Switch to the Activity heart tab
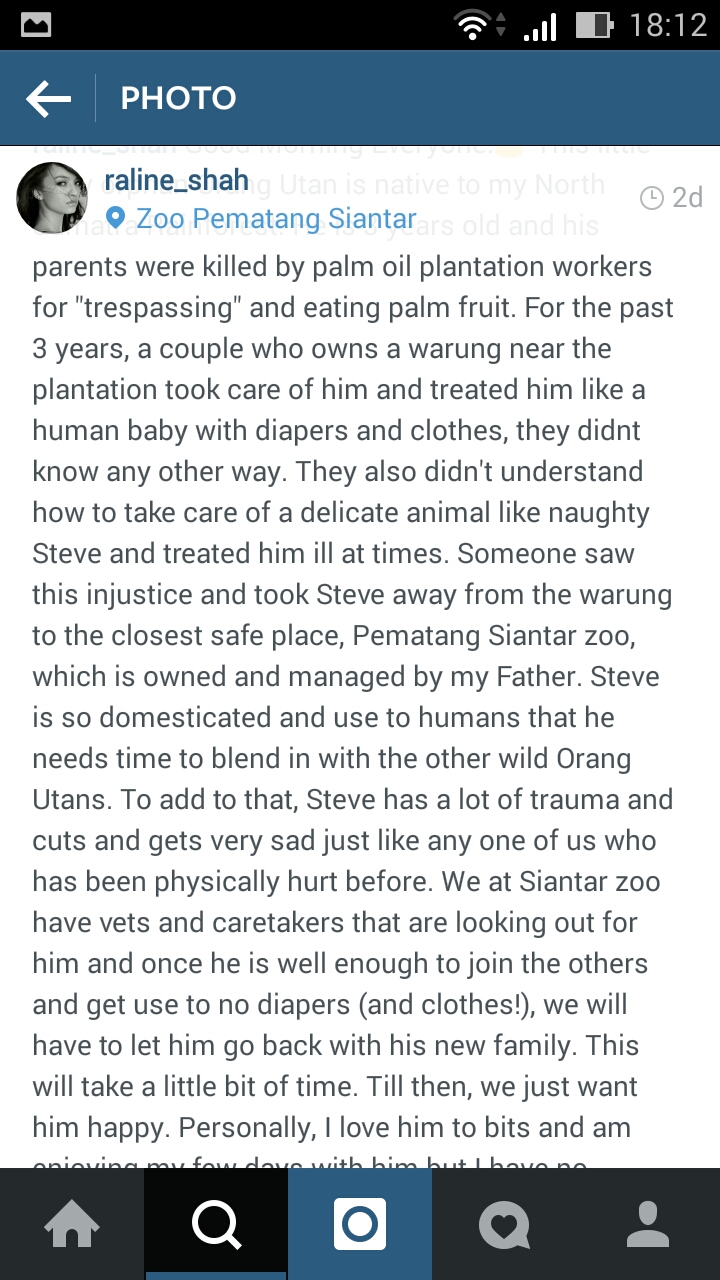The image size is (720, 1280). 504,1224
